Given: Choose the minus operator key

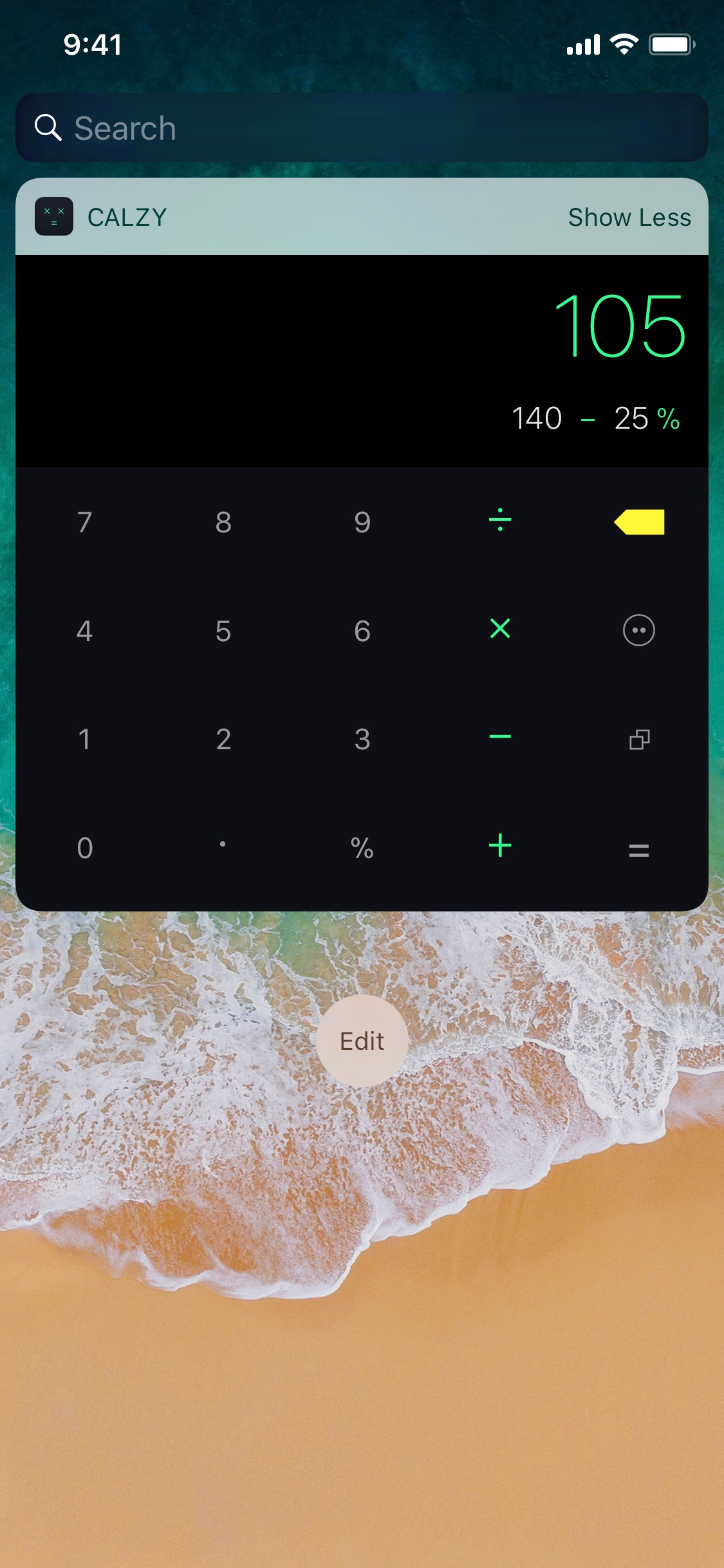Looking at the screenshot, I should tap(500, 737).
